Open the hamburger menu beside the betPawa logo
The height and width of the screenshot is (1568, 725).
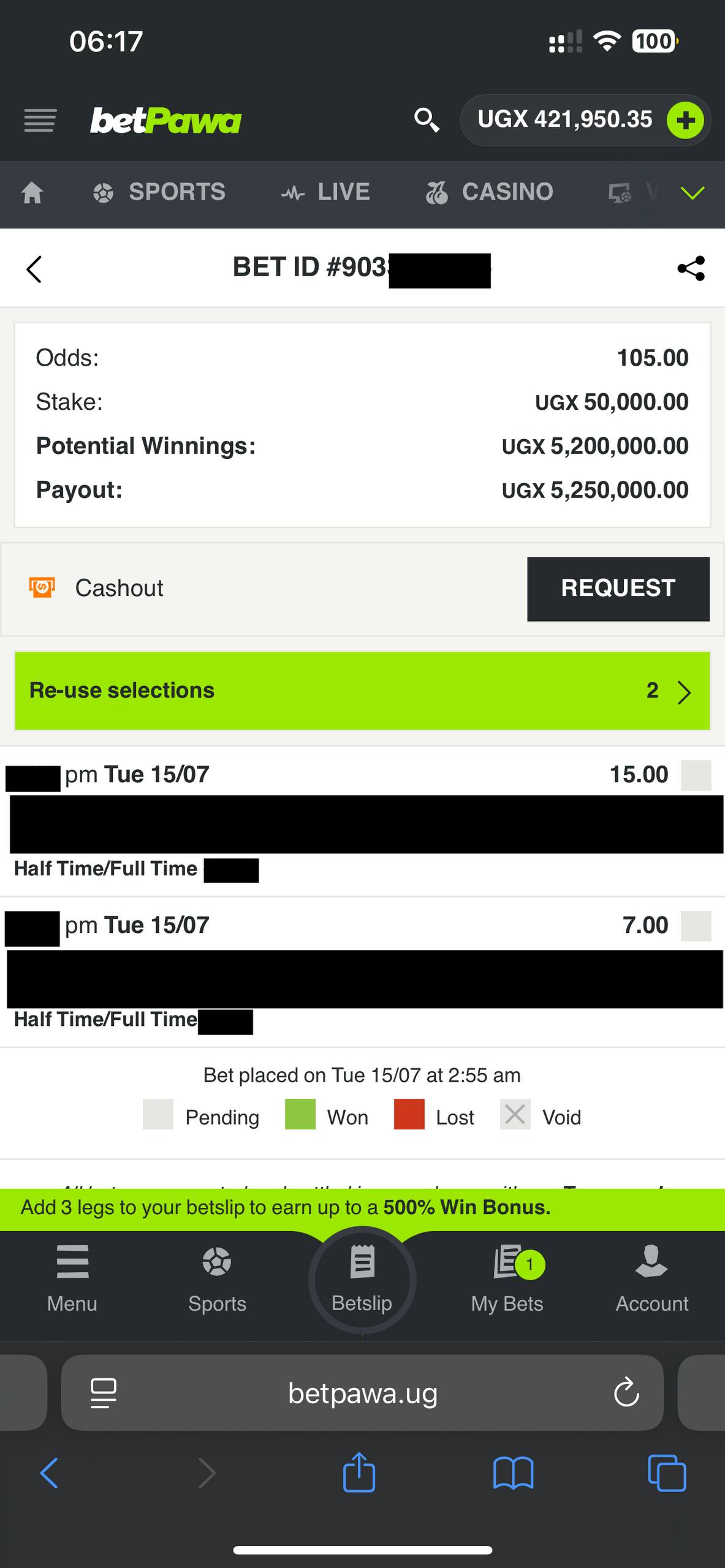(40, 120)
